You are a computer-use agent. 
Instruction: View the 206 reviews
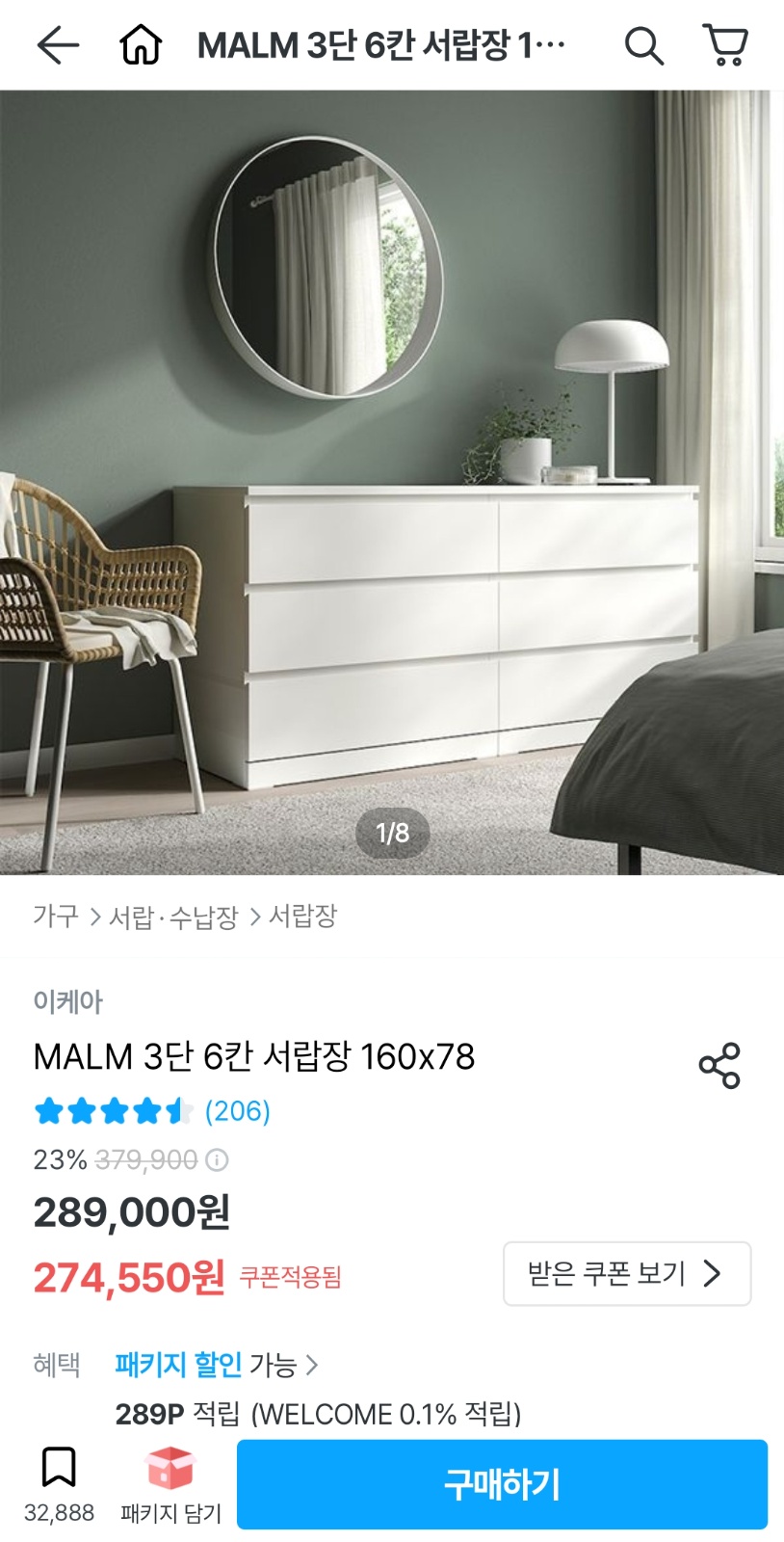237,1111
